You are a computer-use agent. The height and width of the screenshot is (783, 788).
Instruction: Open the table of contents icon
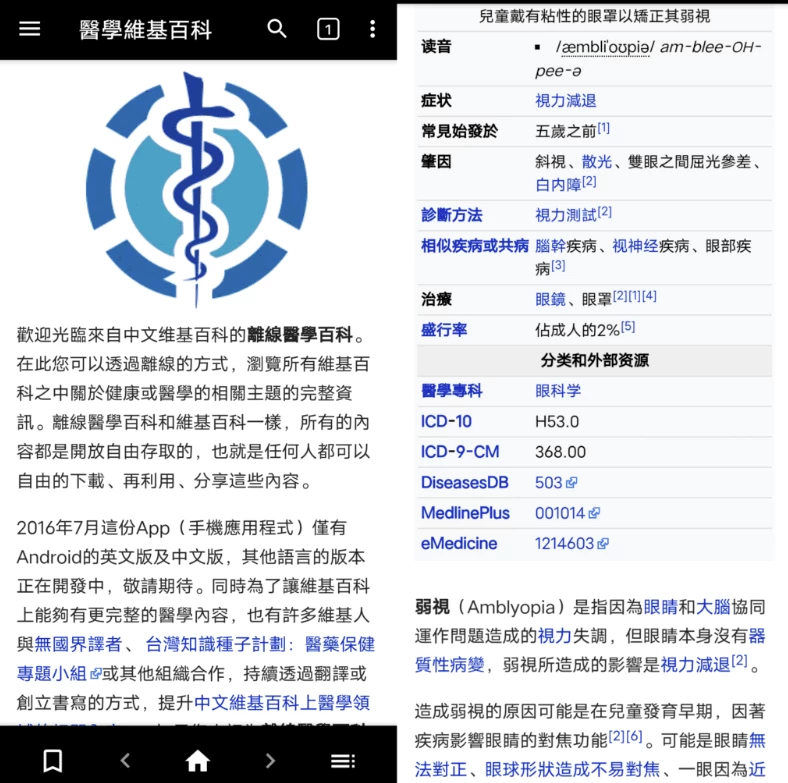[342, 760]
